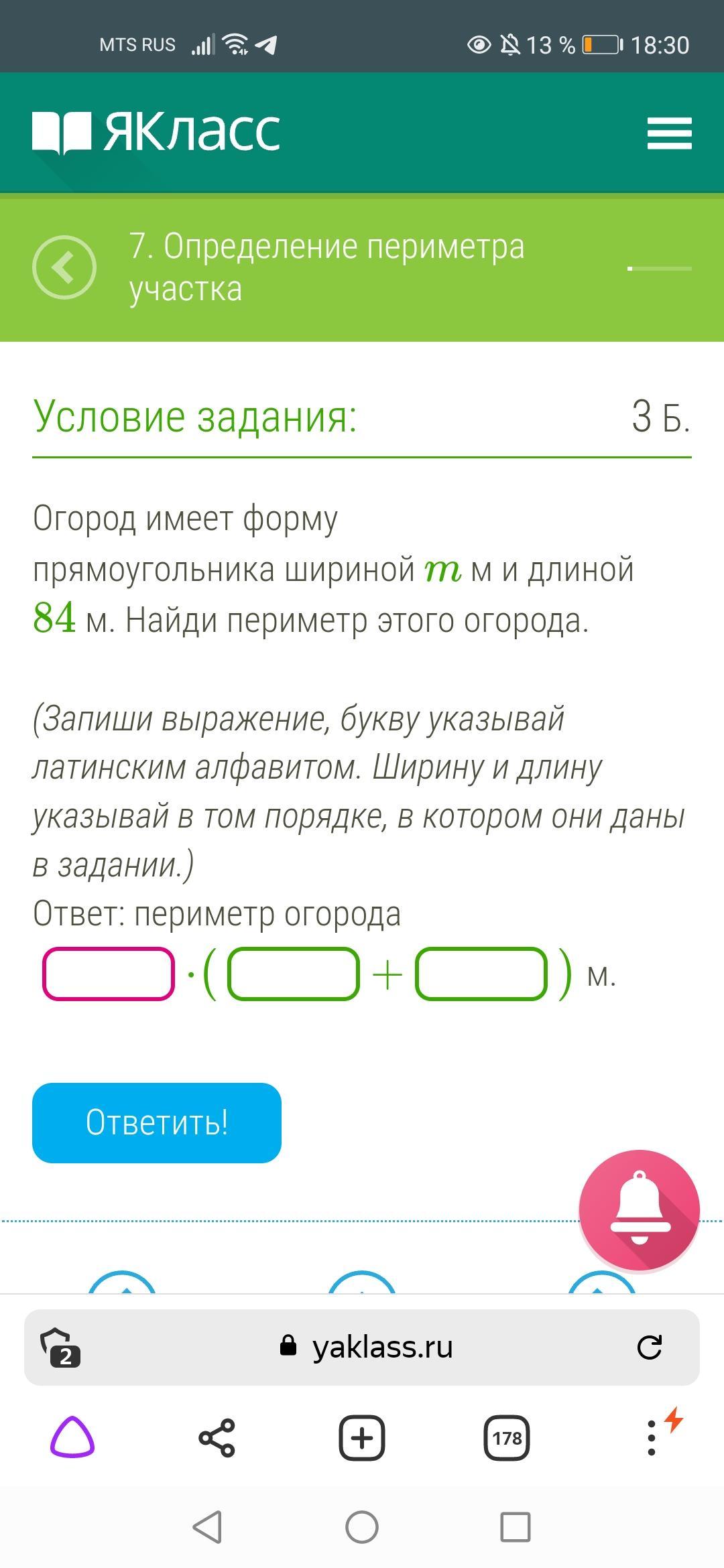Go back with the circled arrow
The image size is (724, 1568).
(x=64, y=267)
